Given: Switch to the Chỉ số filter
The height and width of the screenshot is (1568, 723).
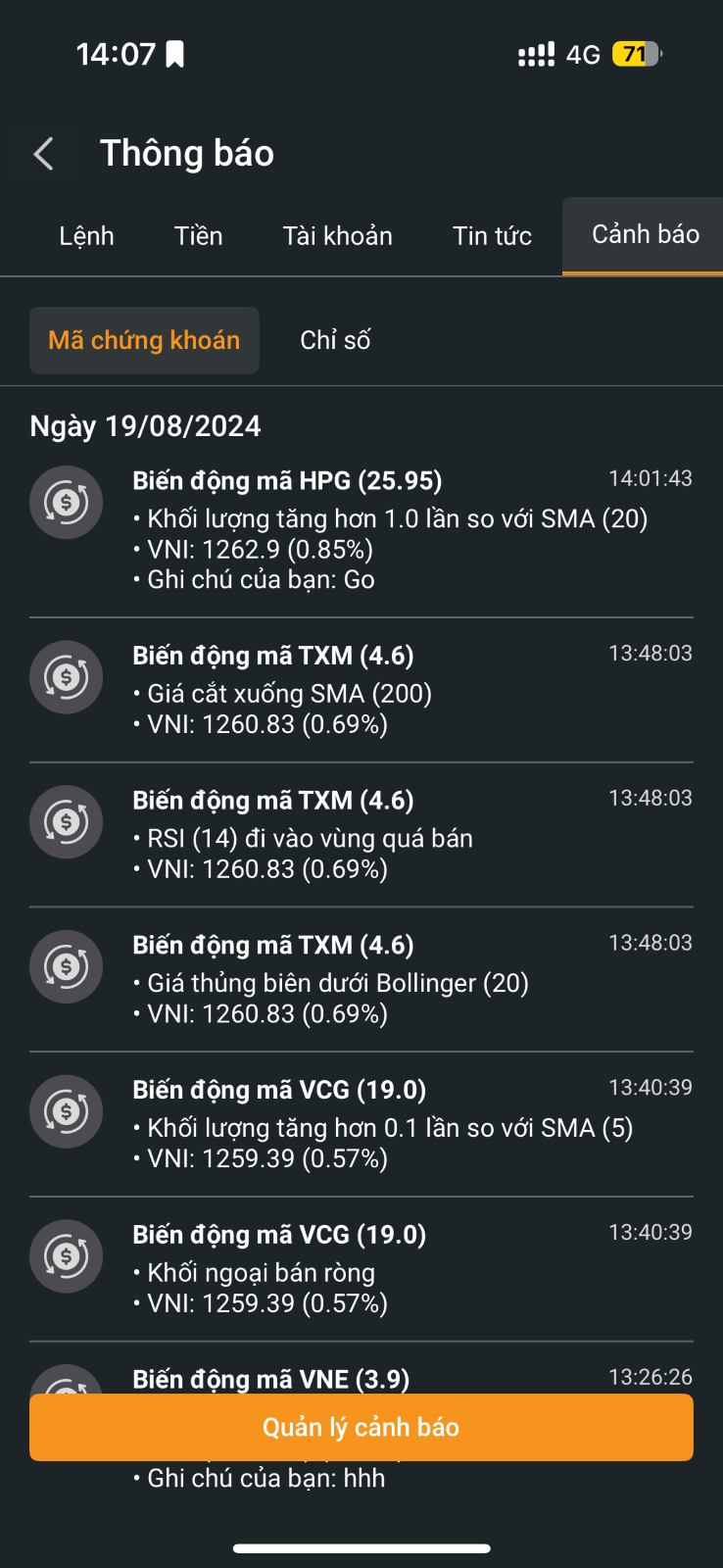Looking at the screenshot, I should [x=335, y=340].
